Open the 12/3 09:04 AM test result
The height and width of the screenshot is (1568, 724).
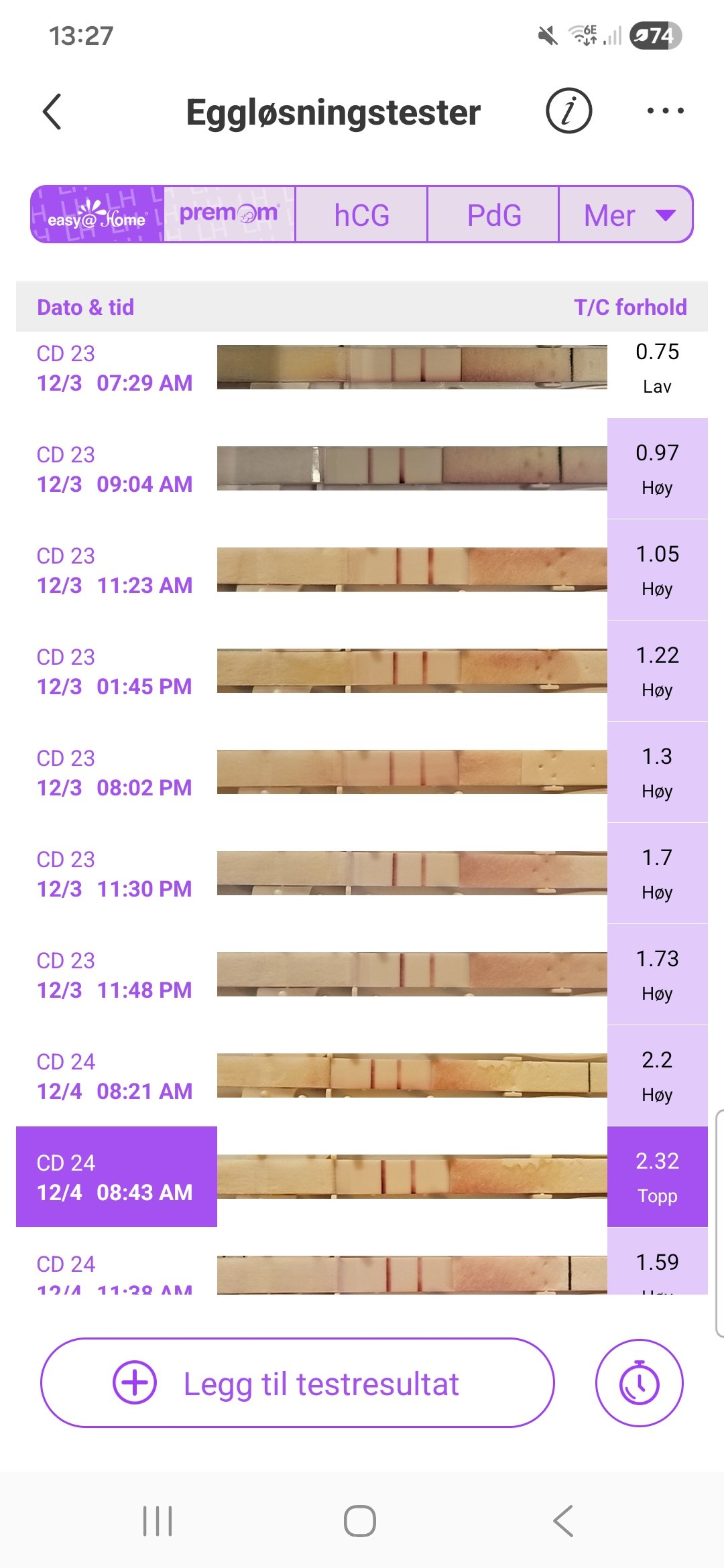pos(362,469)
